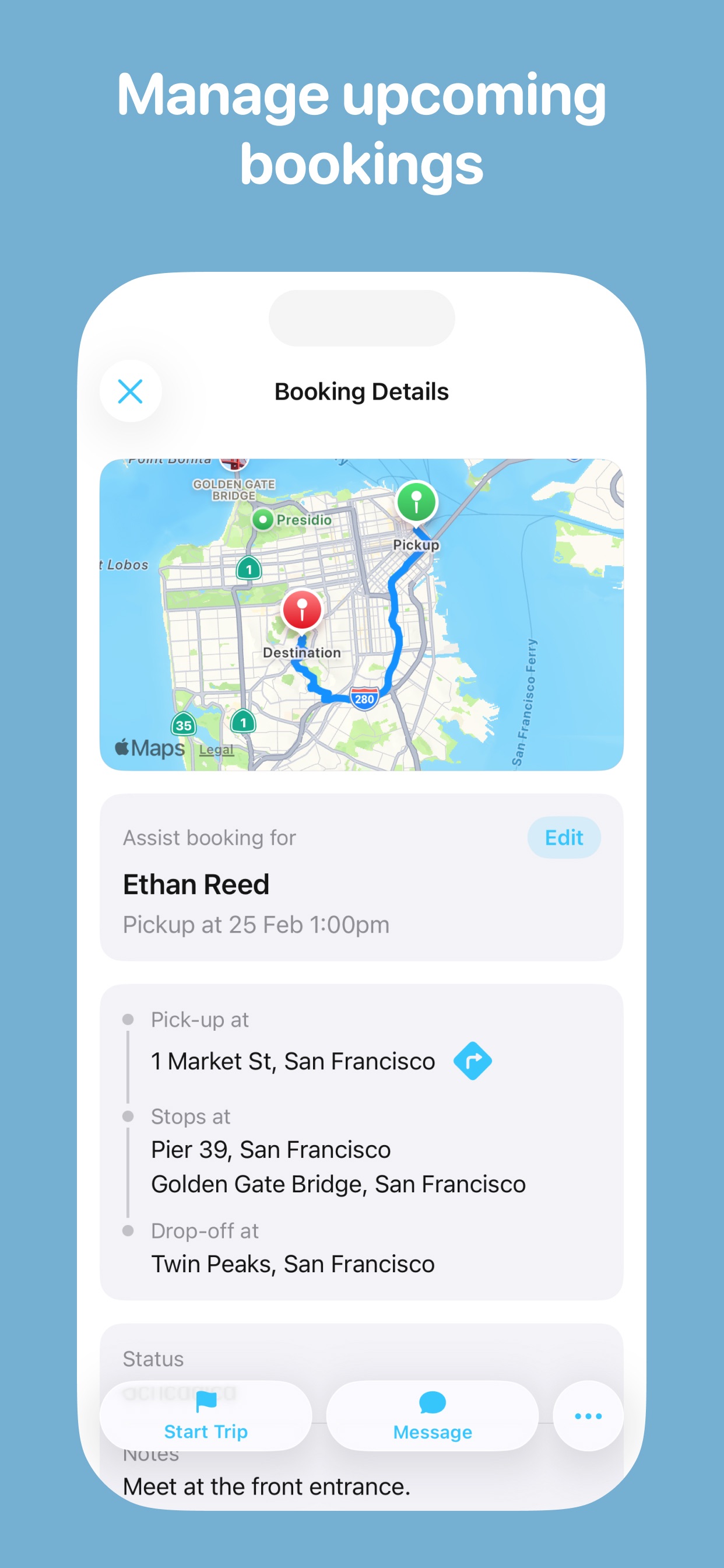Open booking details for Ethan Reed
This screenshot has height=1568, width=724.
(x=196, y=884)
